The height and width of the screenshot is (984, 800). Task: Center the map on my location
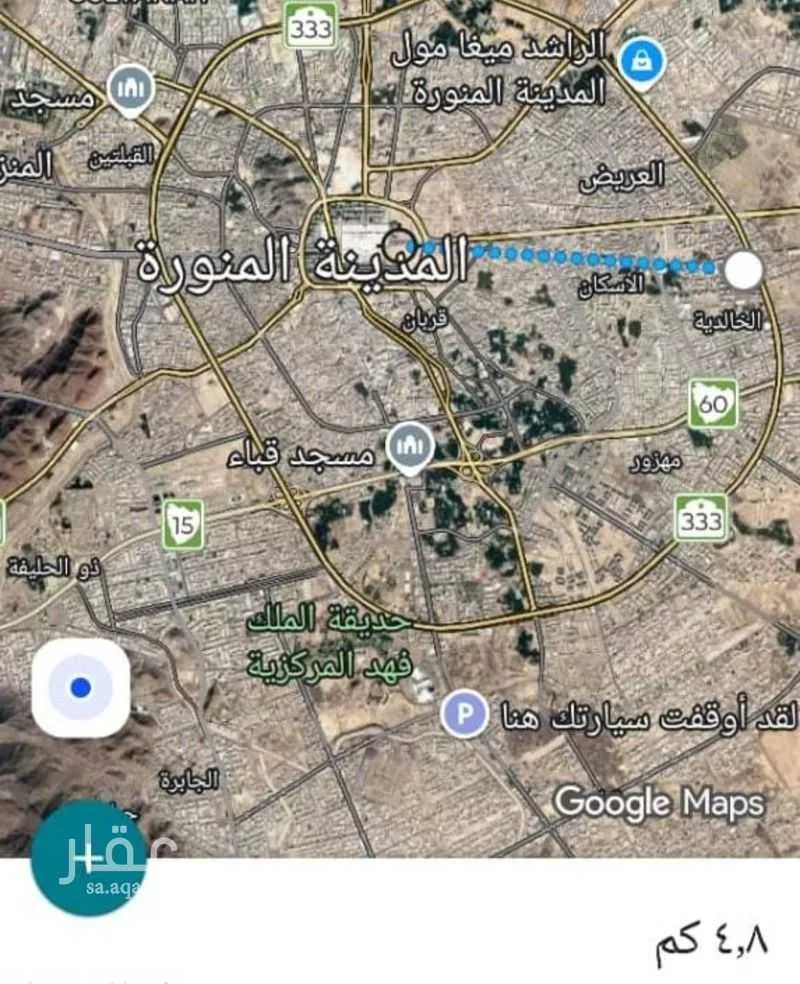click(x=81, y=688)
